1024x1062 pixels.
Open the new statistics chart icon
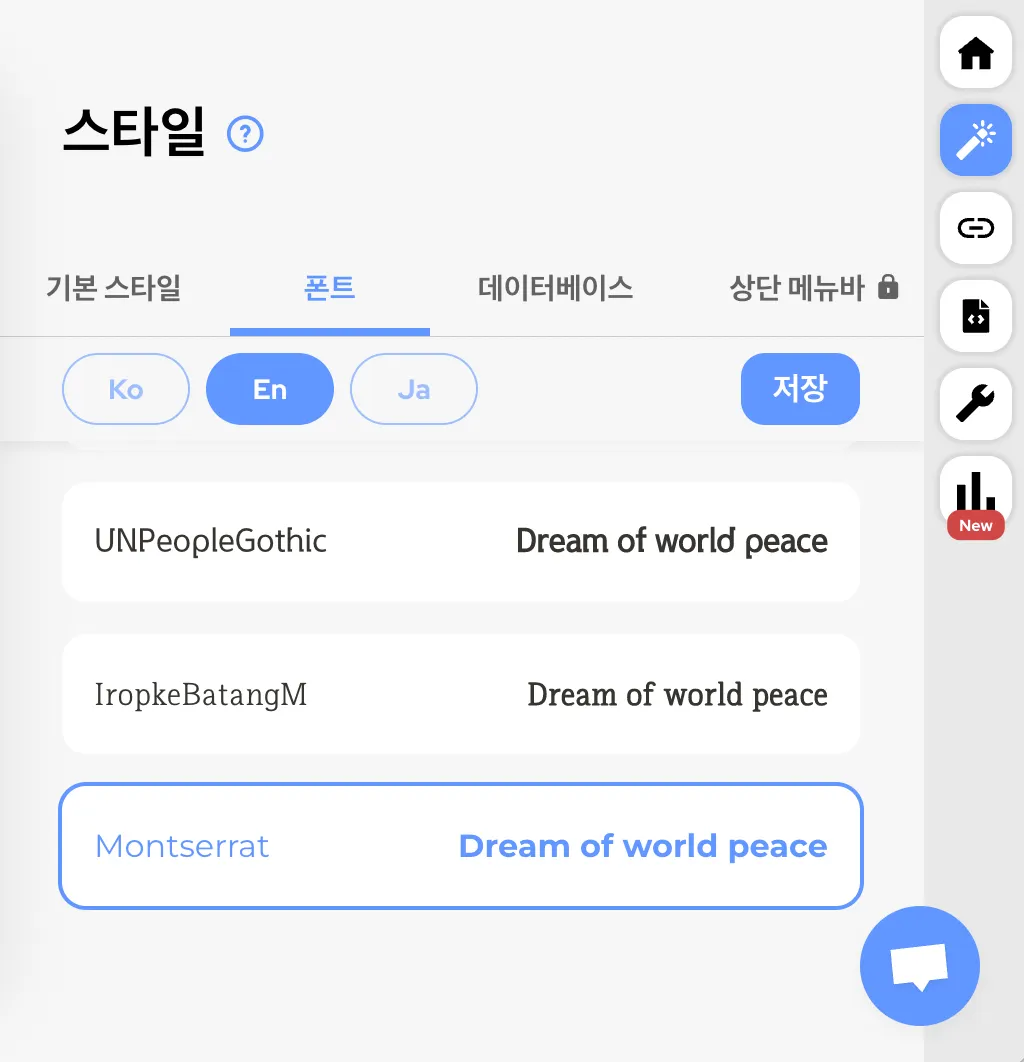pyautogui.click(x=975, y=494)
